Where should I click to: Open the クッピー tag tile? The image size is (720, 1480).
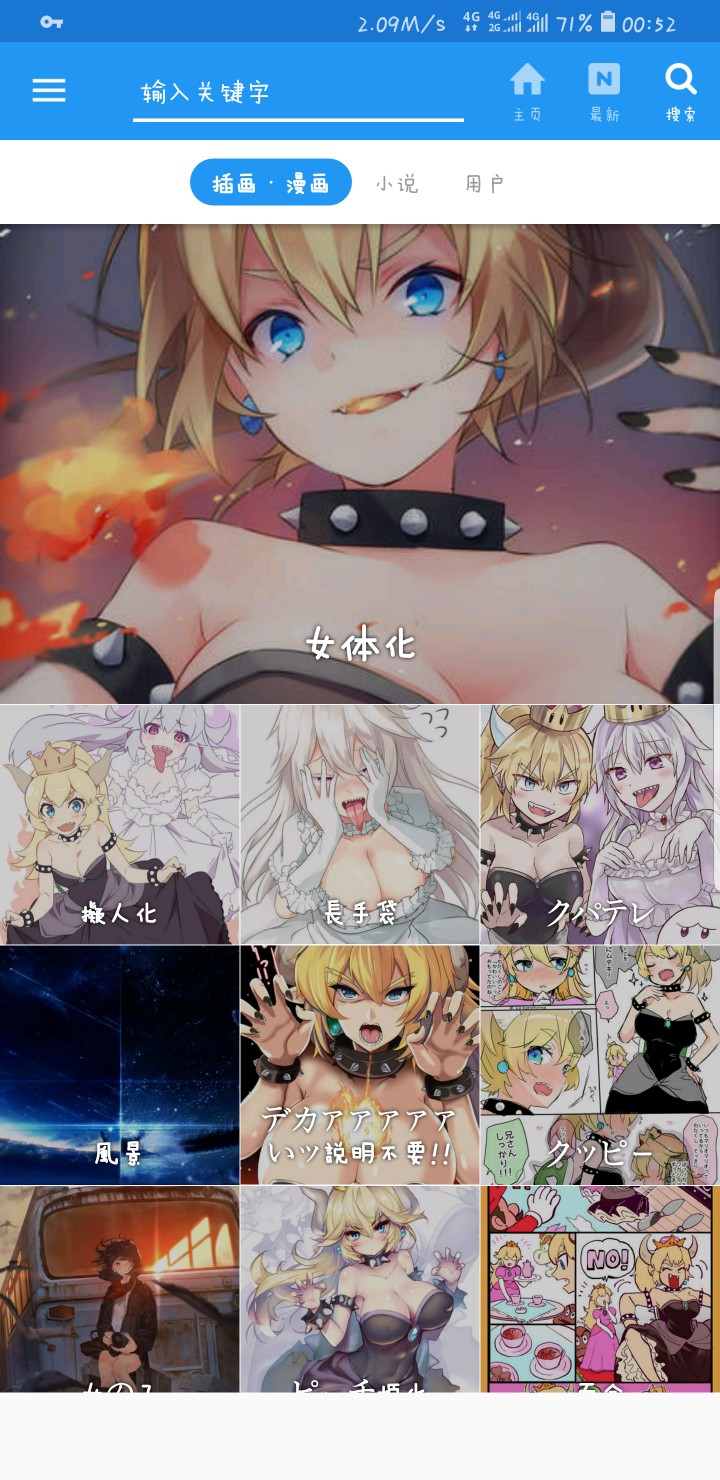[x=600, y=1065]
